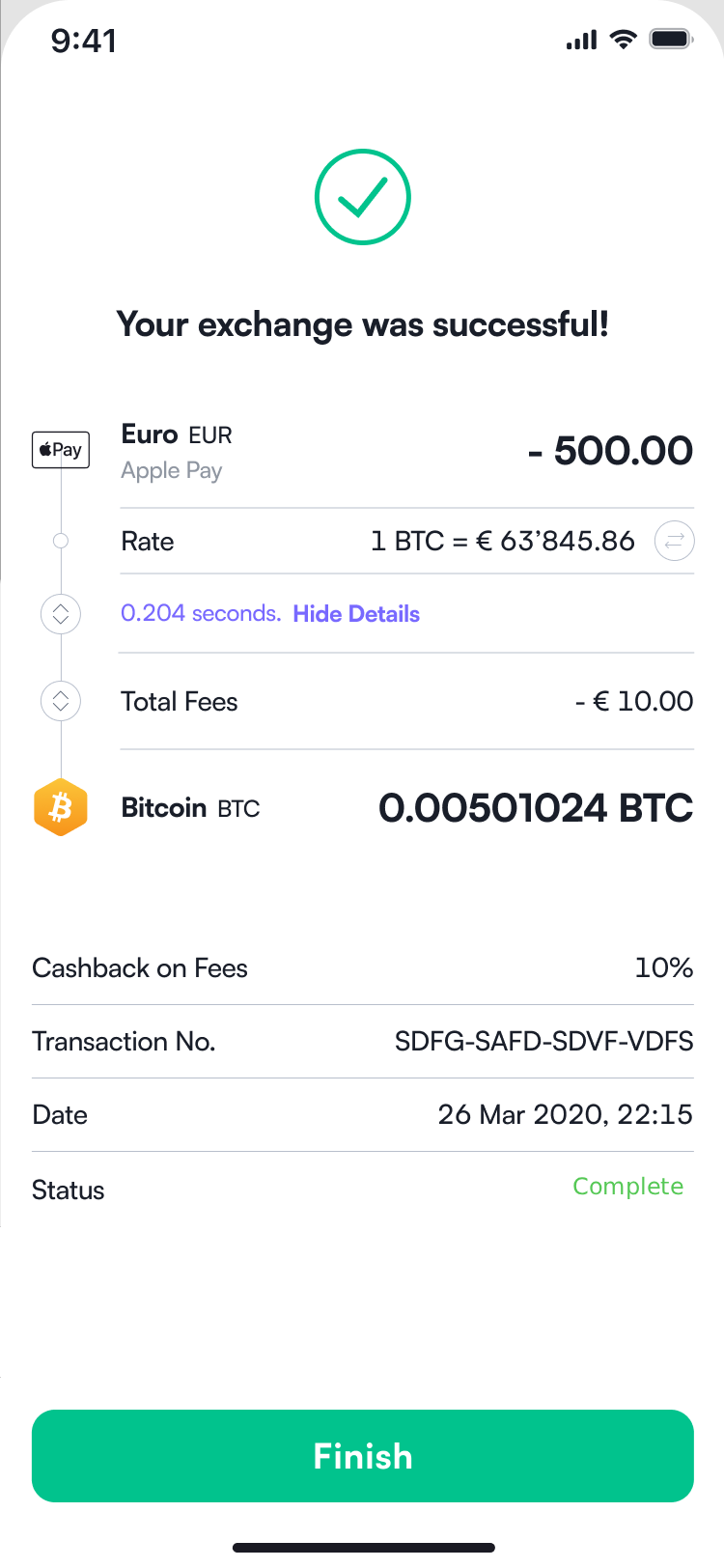Collapse the exchange with Hide Details
The width and height of the screenshot is (724, 1568).
(356, 614)
